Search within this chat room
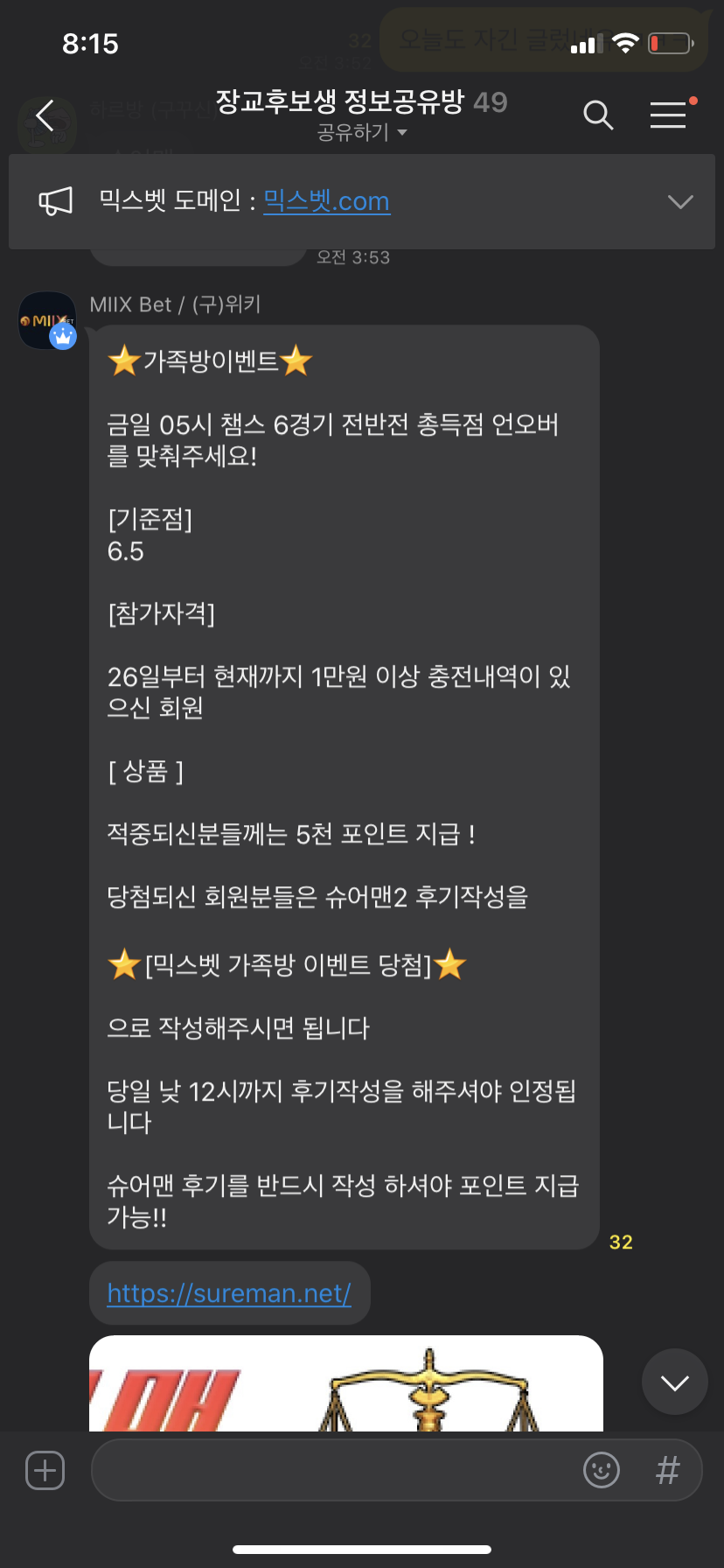724x1568 pixels. [x=598, y=115]
